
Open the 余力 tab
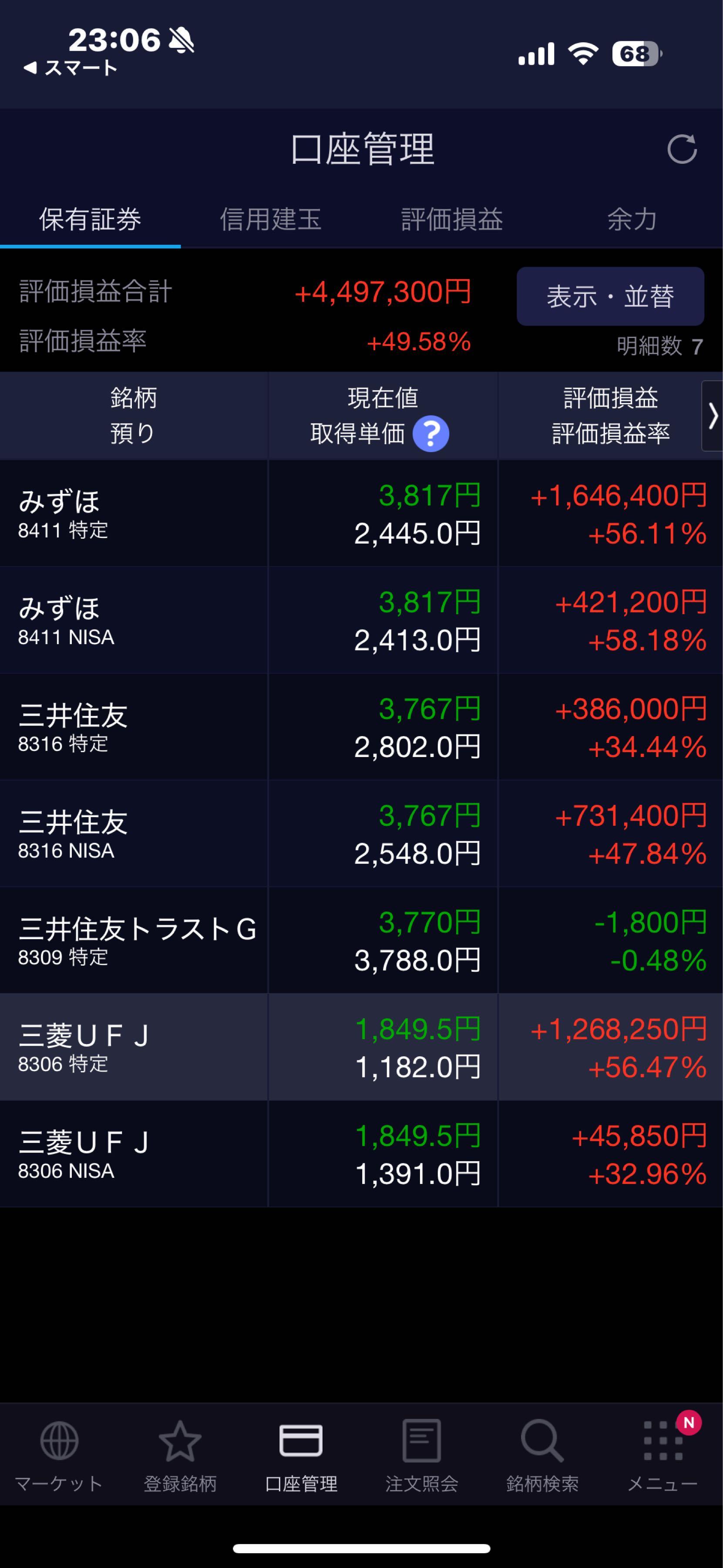tap(632, 220)
